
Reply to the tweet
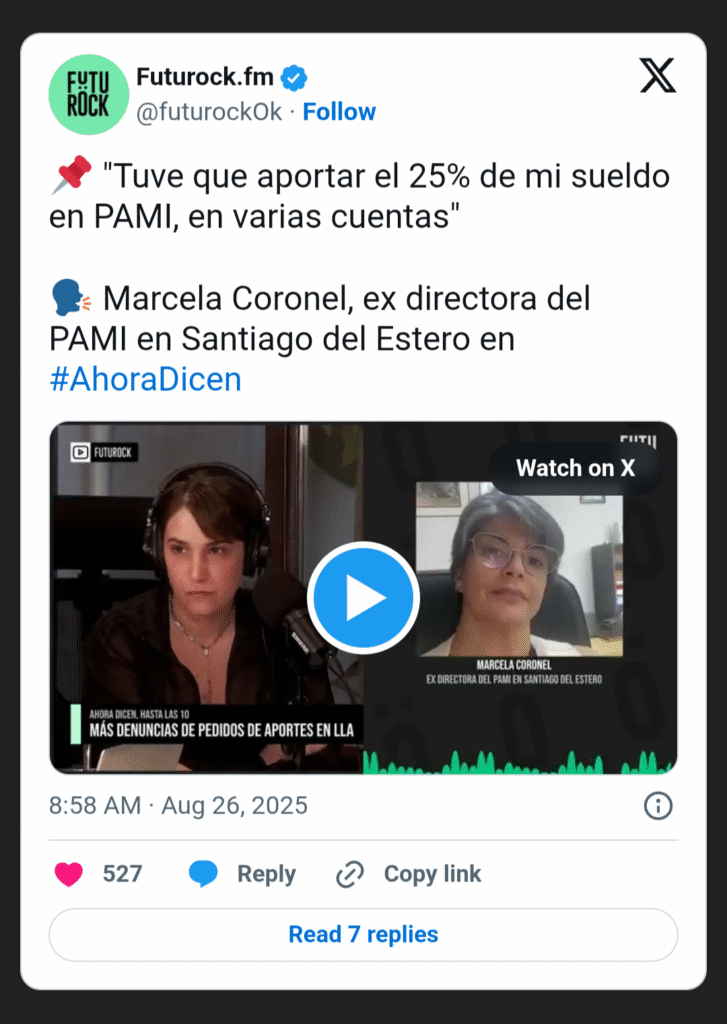click(x=243, y=874)
